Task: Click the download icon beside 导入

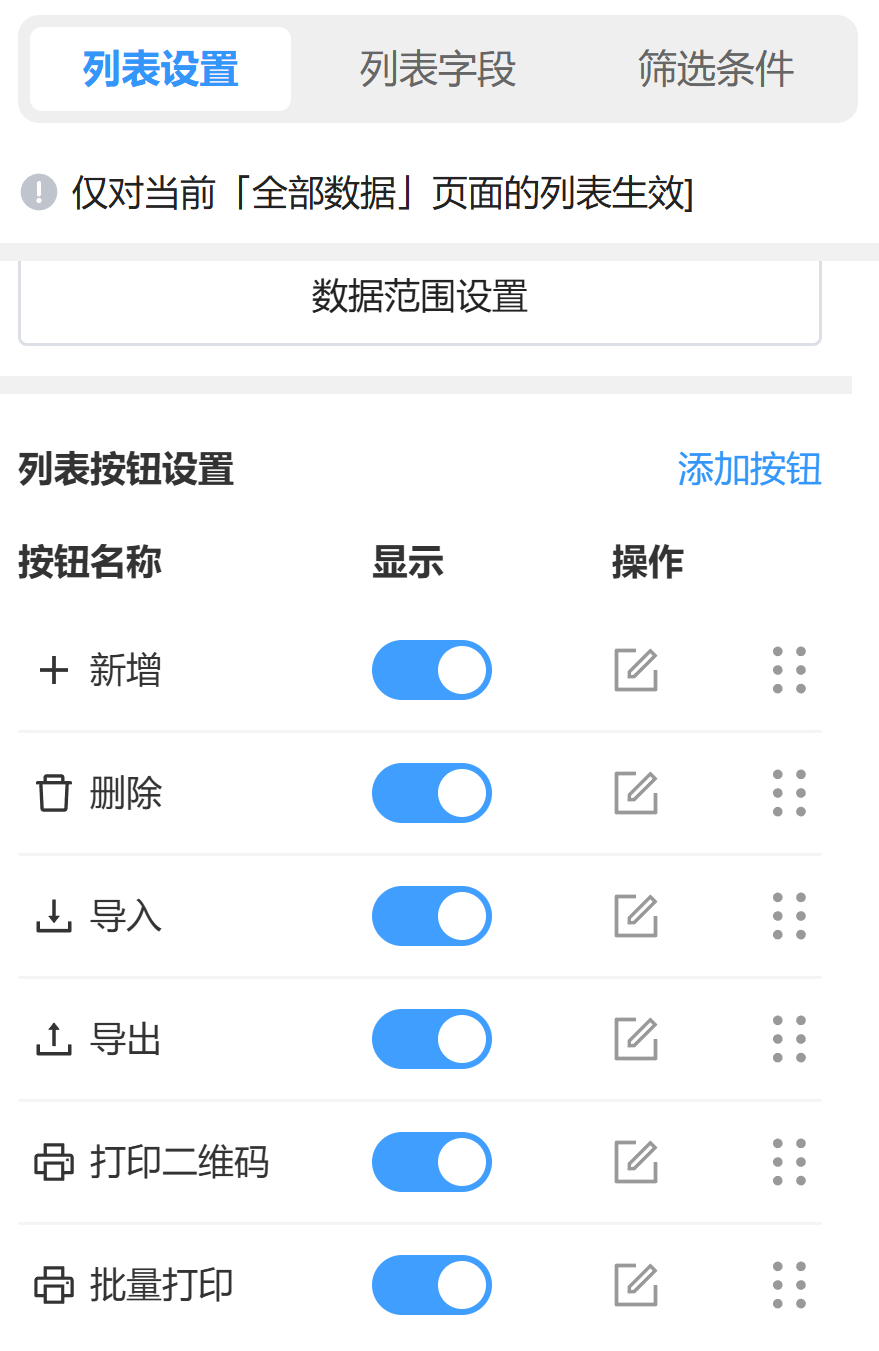Action: click(53, 916)
